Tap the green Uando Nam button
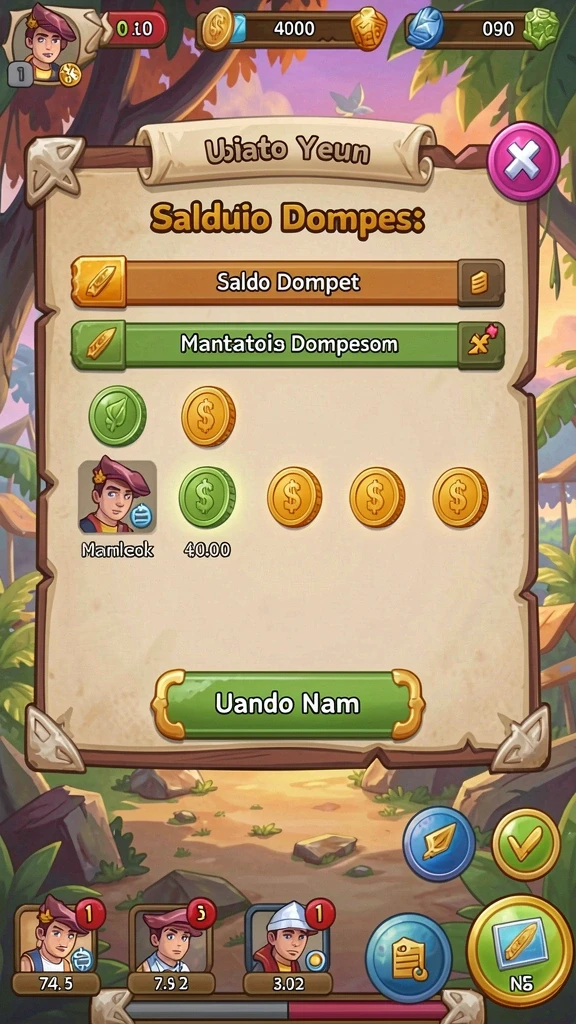 click(288, 704)
